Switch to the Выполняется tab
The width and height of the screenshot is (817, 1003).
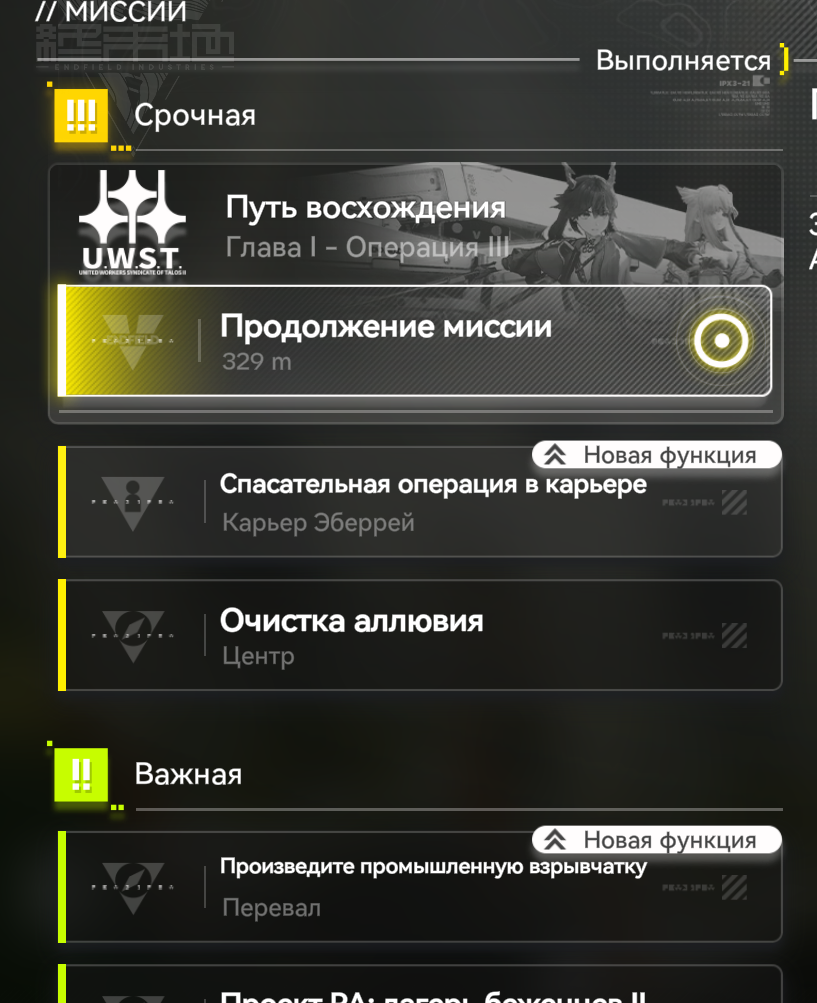683,60
